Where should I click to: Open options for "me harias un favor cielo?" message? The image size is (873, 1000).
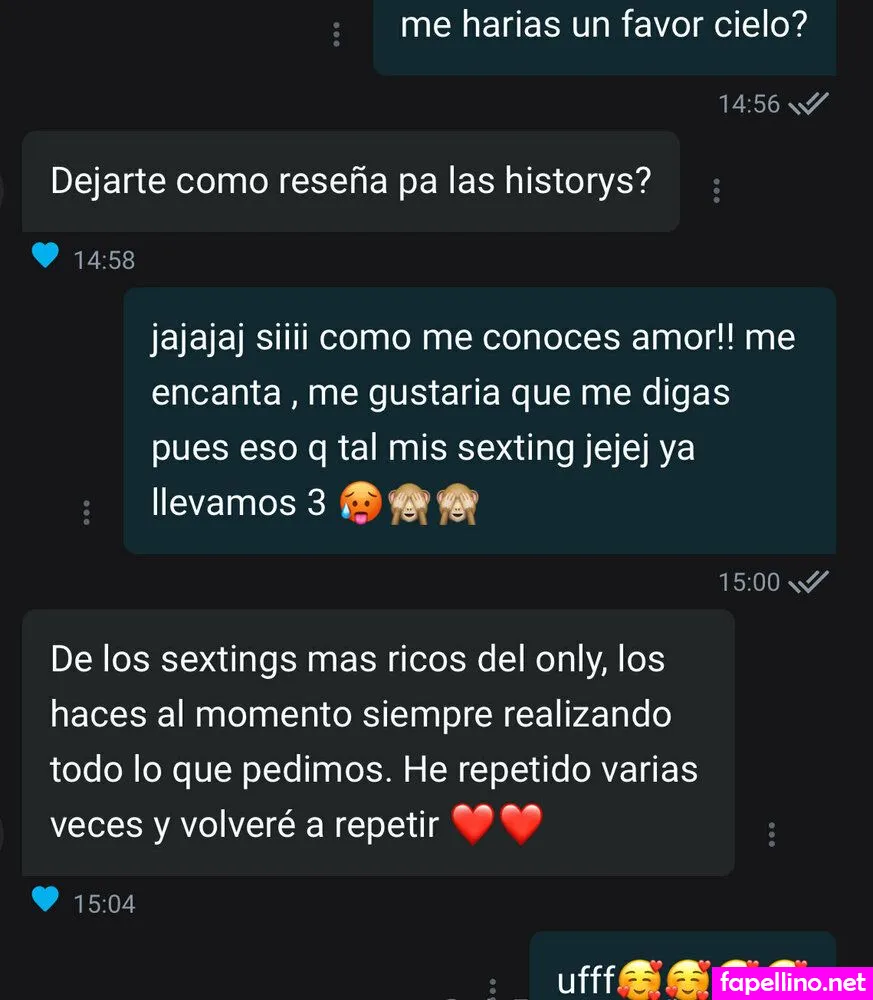coord(336,34)
